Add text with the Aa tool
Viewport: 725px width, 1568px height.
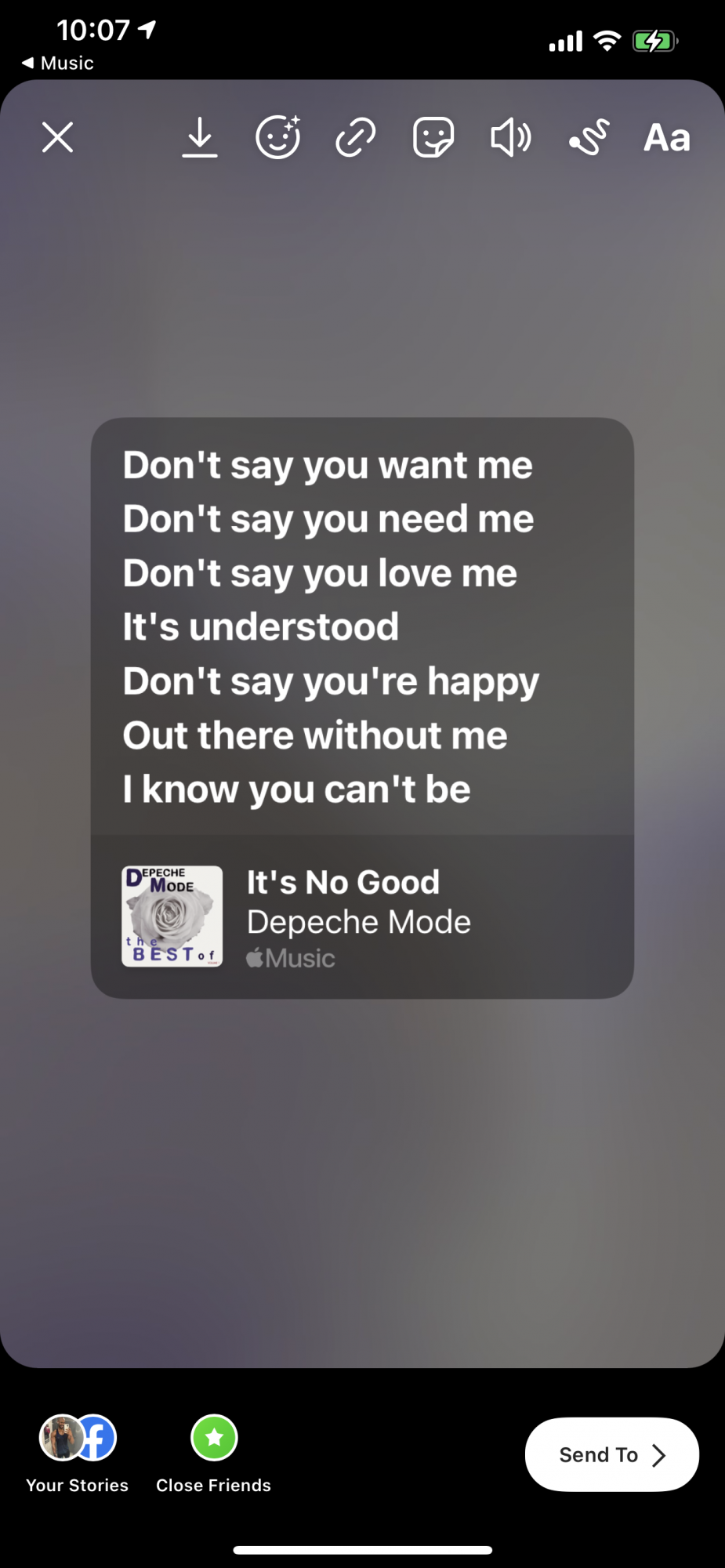point(667,138)
